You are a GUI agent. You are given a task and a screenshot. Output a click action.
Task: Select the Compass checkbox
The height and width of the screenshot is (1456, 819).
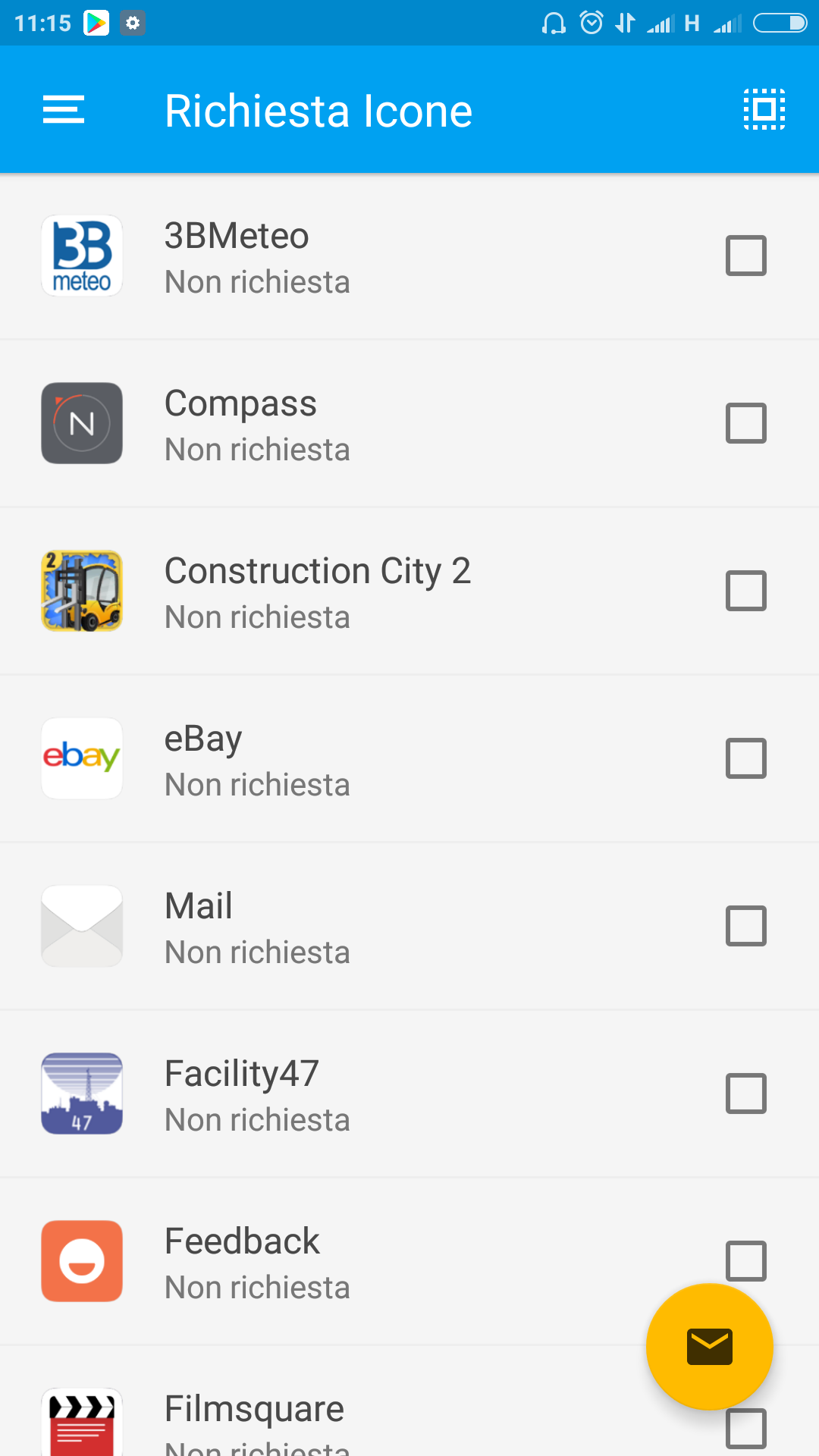pos(746,423)
